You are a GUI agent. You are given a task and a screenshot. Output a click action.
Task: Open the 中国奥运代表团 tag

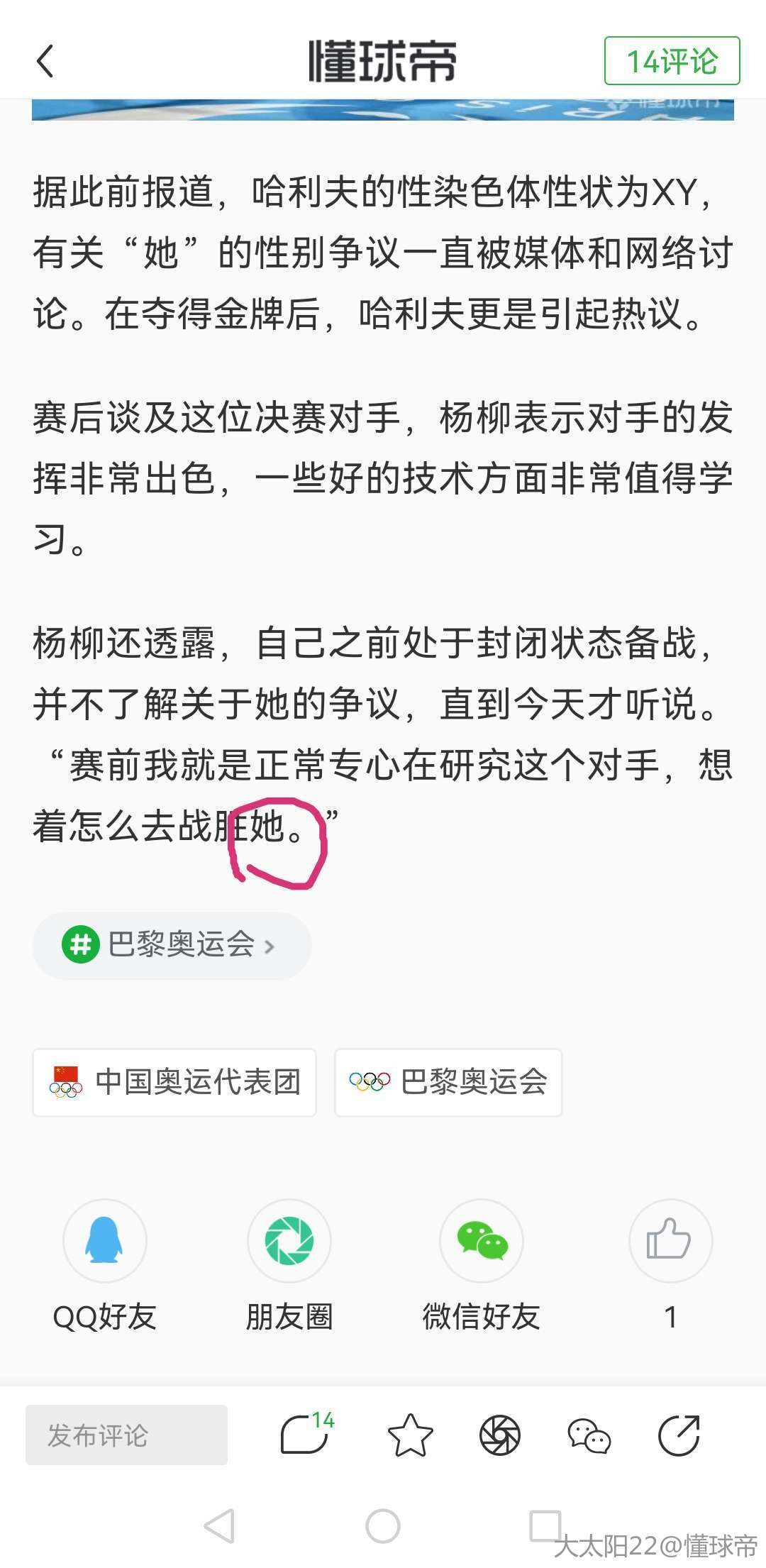click(x=174, y=1082)
